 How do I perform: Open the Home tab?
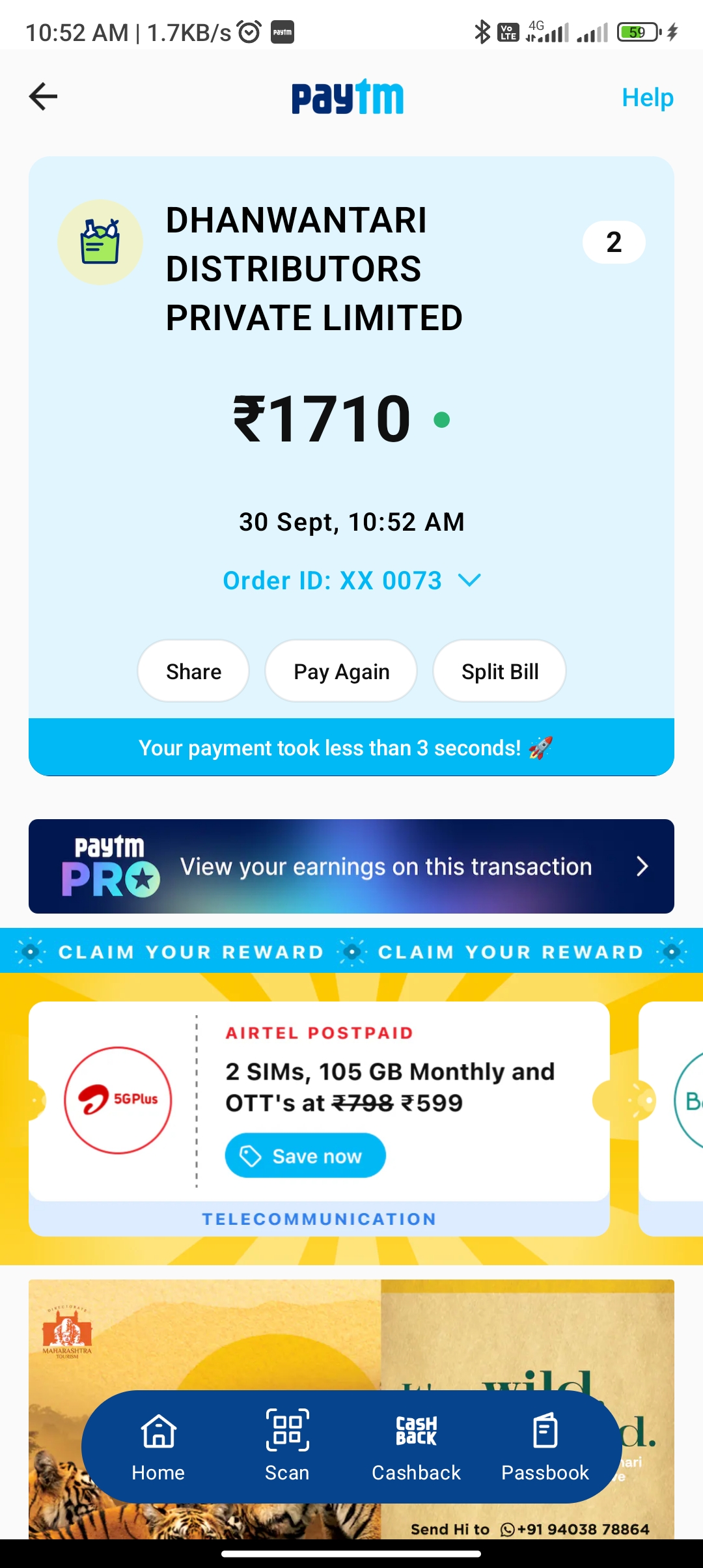(x=158, y=1447)
